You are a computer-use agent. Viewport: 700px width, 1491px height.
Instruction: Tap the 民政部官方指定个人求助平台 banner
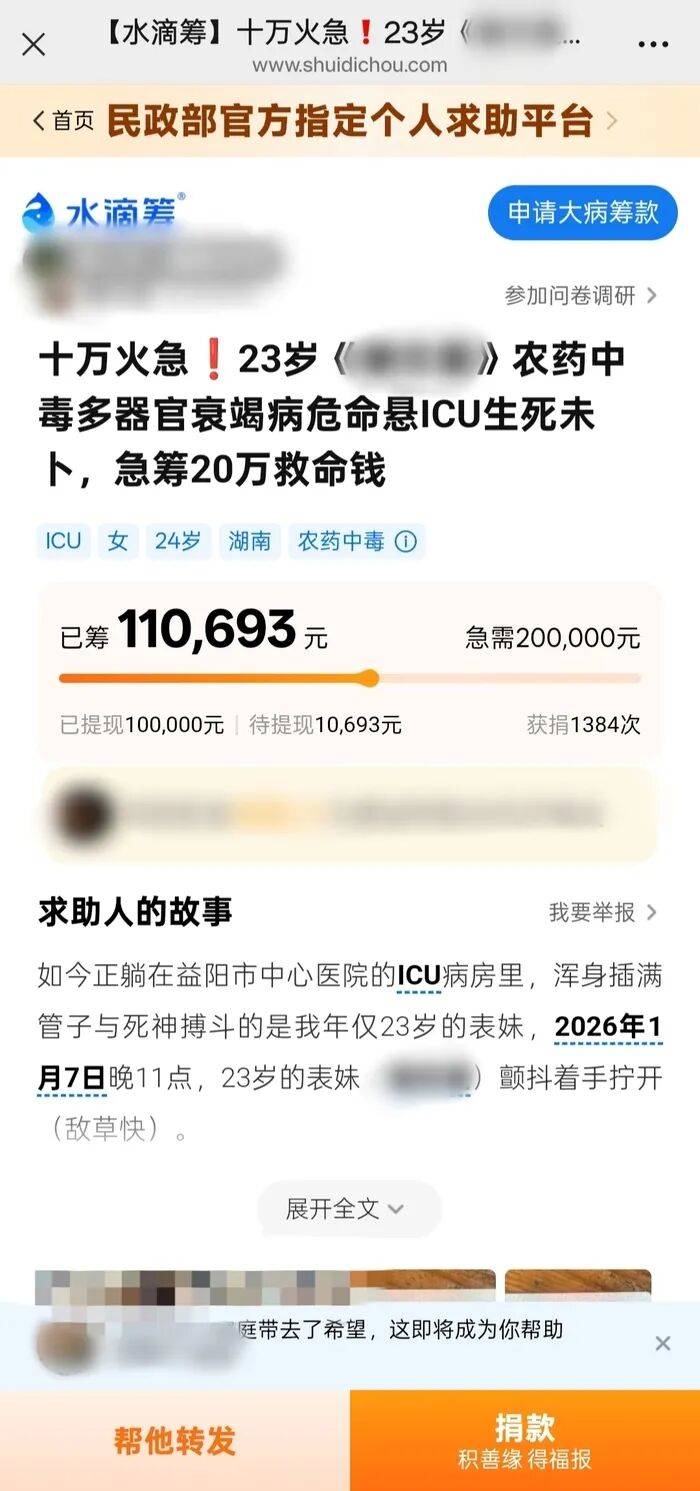point(350,122)
